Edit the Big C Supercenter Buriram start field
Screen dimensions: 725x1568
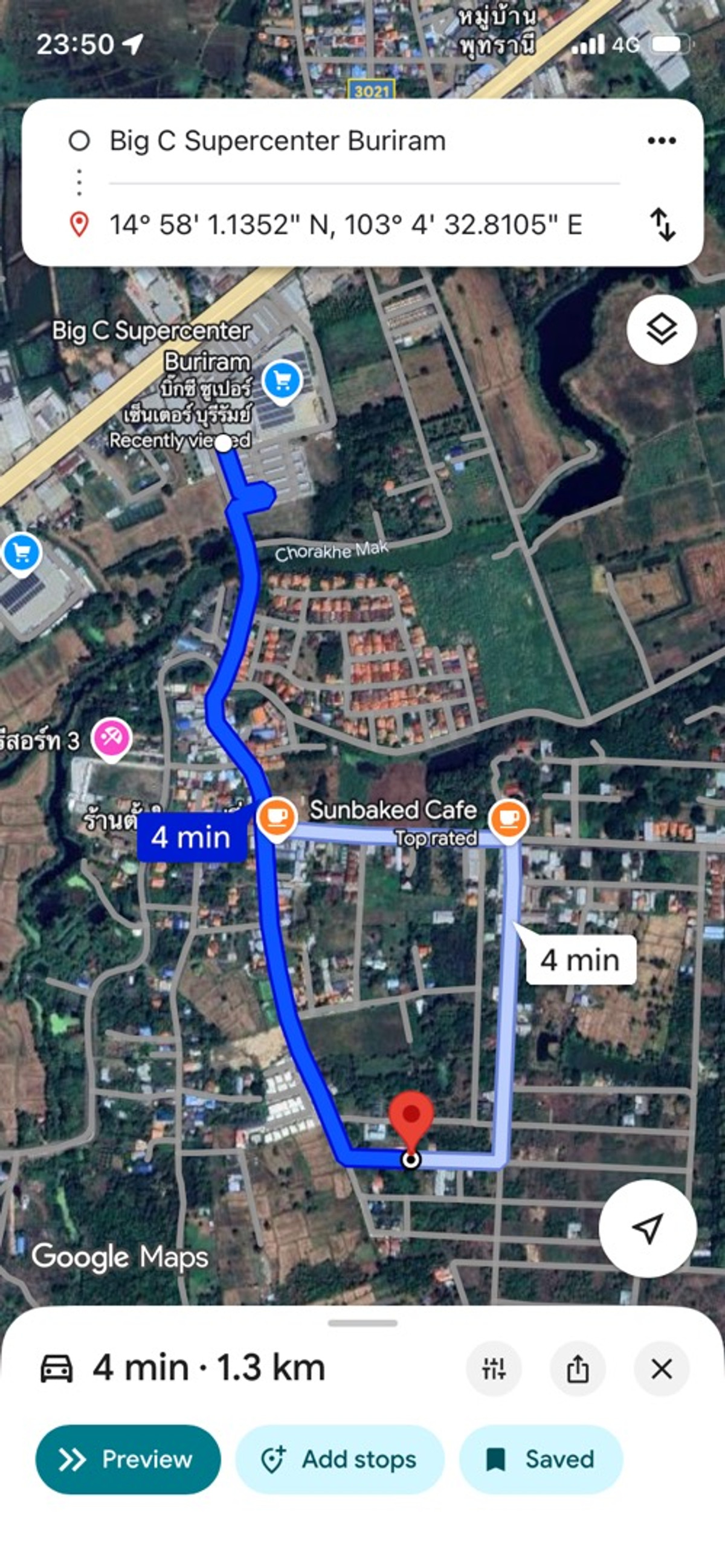click(x=277, y=141)
